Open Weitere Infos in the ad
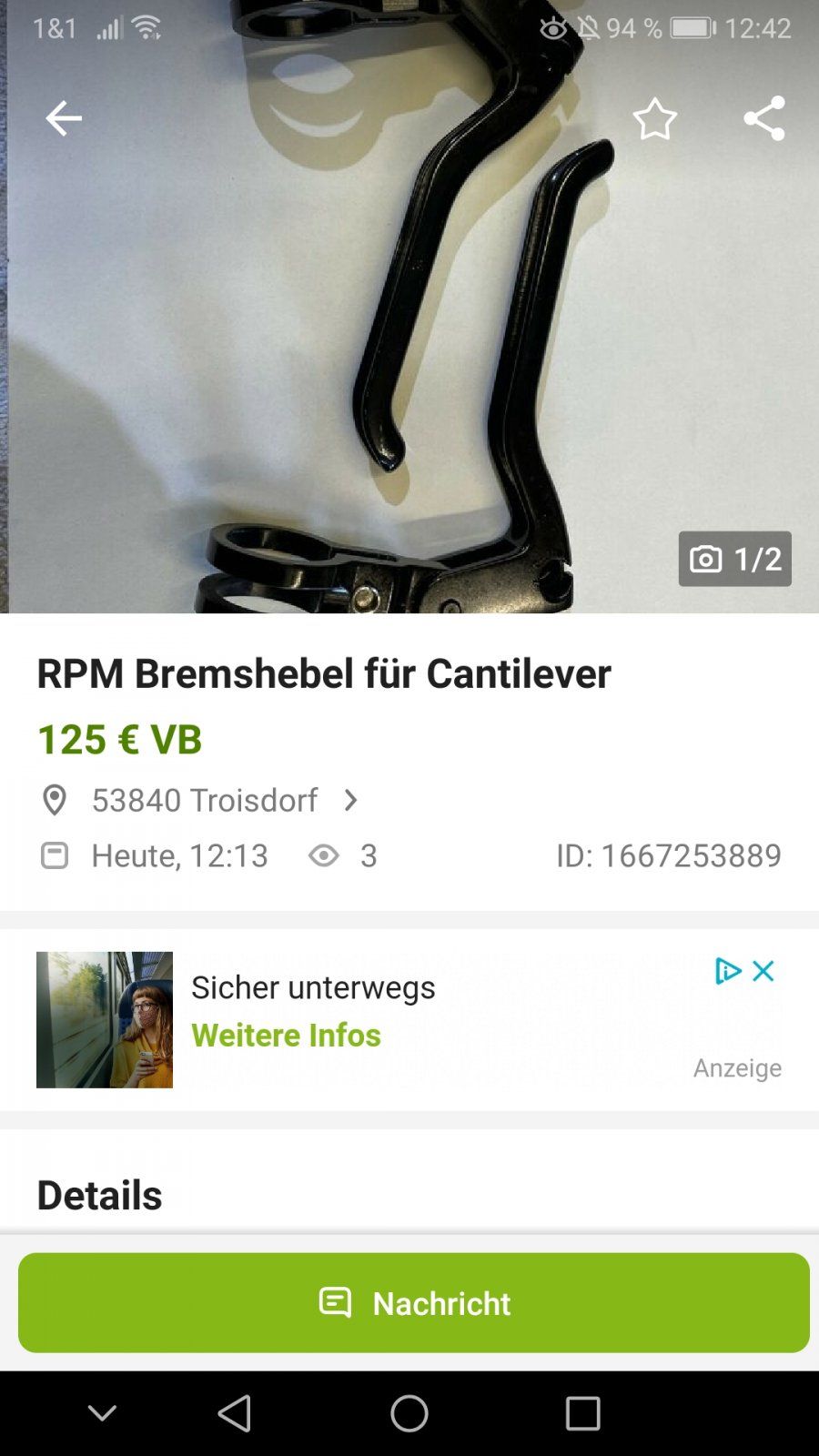The image size is (819, 1456). [x=286, y=1036]
